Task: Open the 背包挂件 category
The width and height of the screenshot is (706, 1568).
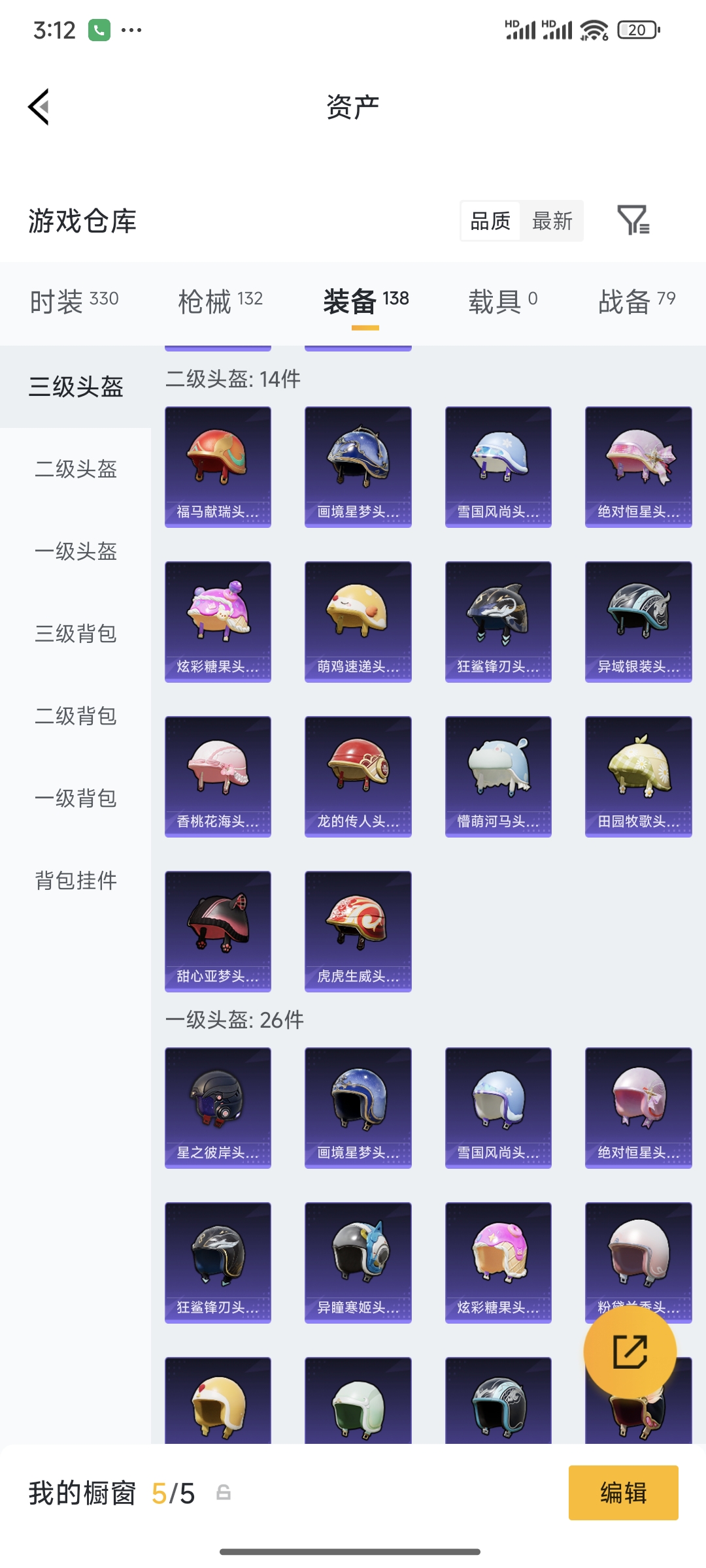Action: pyautogui.click(x=76, y=880)
